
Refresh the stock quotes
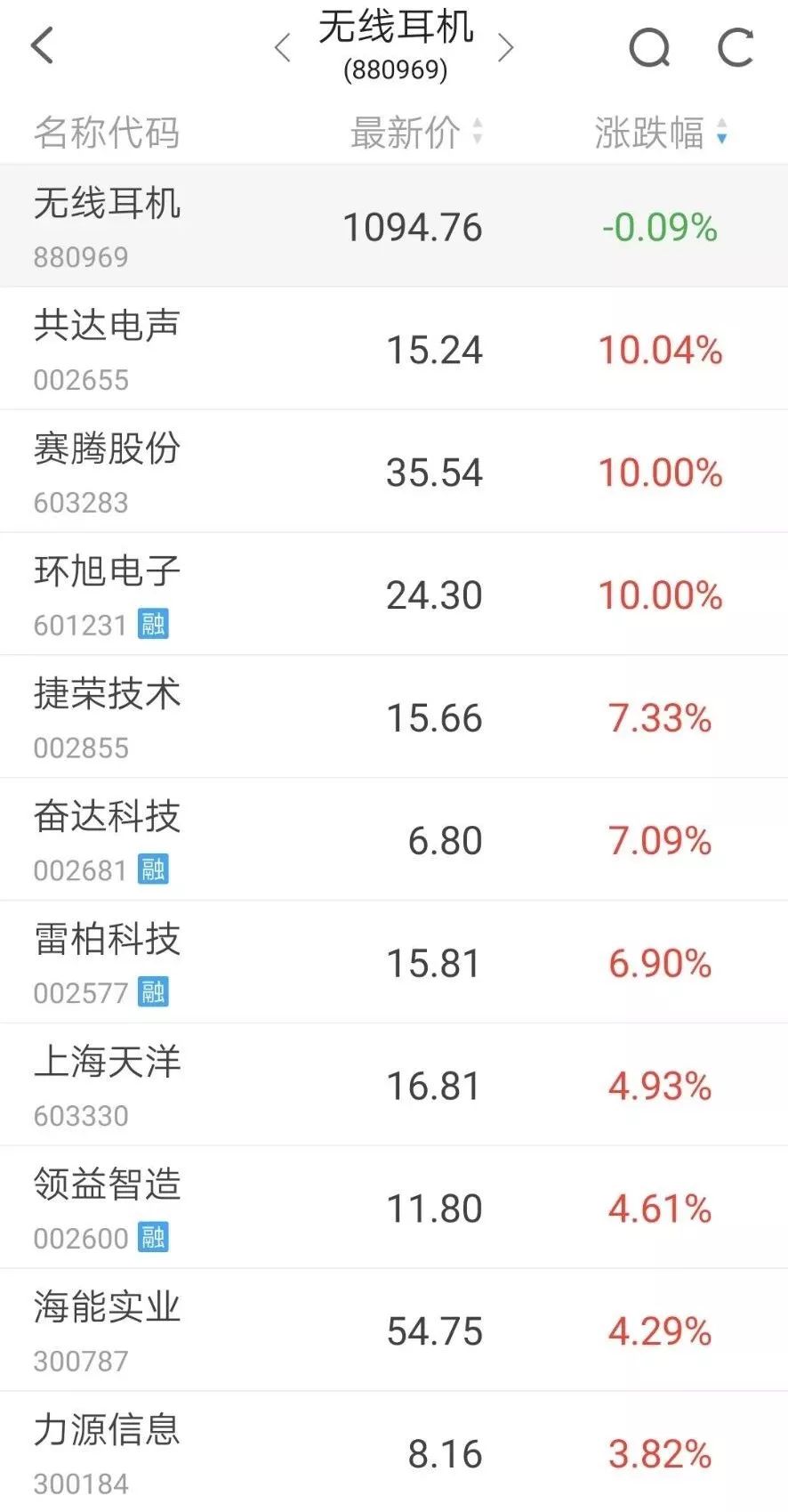point(736,48)
